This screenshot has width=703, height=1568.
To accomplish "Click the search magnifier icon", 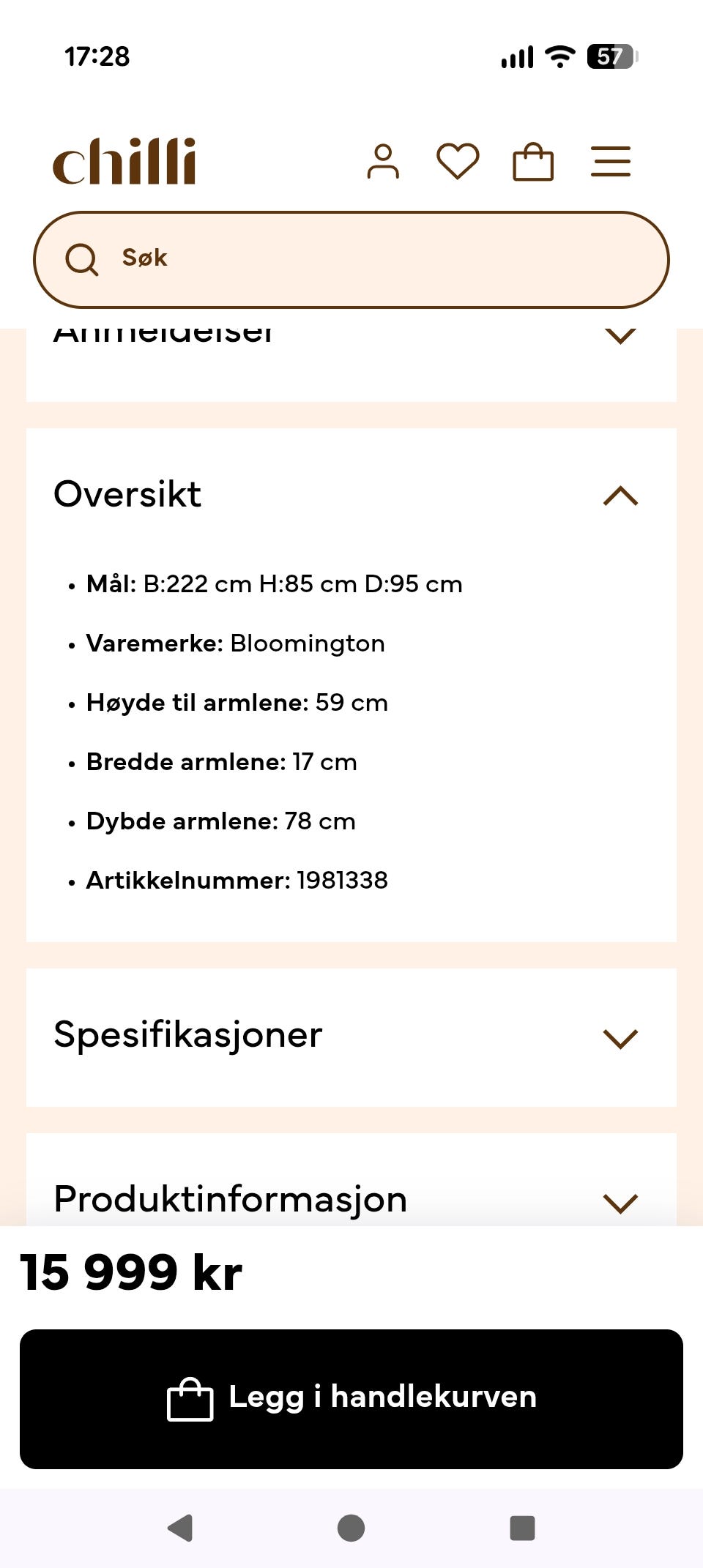I will tap(82, 259).
